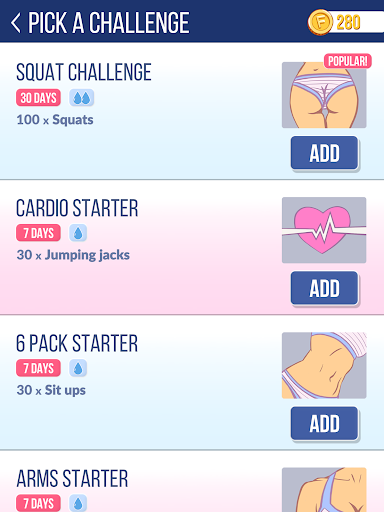
Task: Add the 6 Pack Starter challenge
Action: click(x=324, y=424)
